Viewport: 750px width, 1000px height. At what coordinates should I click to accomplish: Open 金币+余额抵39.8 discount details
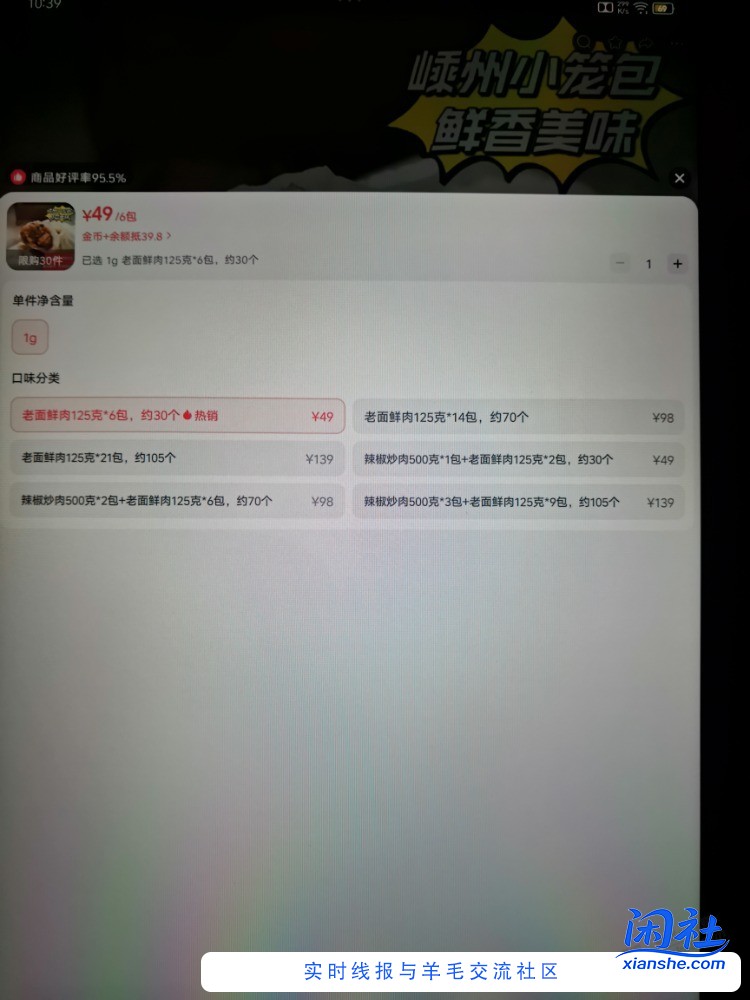(127, 236)
